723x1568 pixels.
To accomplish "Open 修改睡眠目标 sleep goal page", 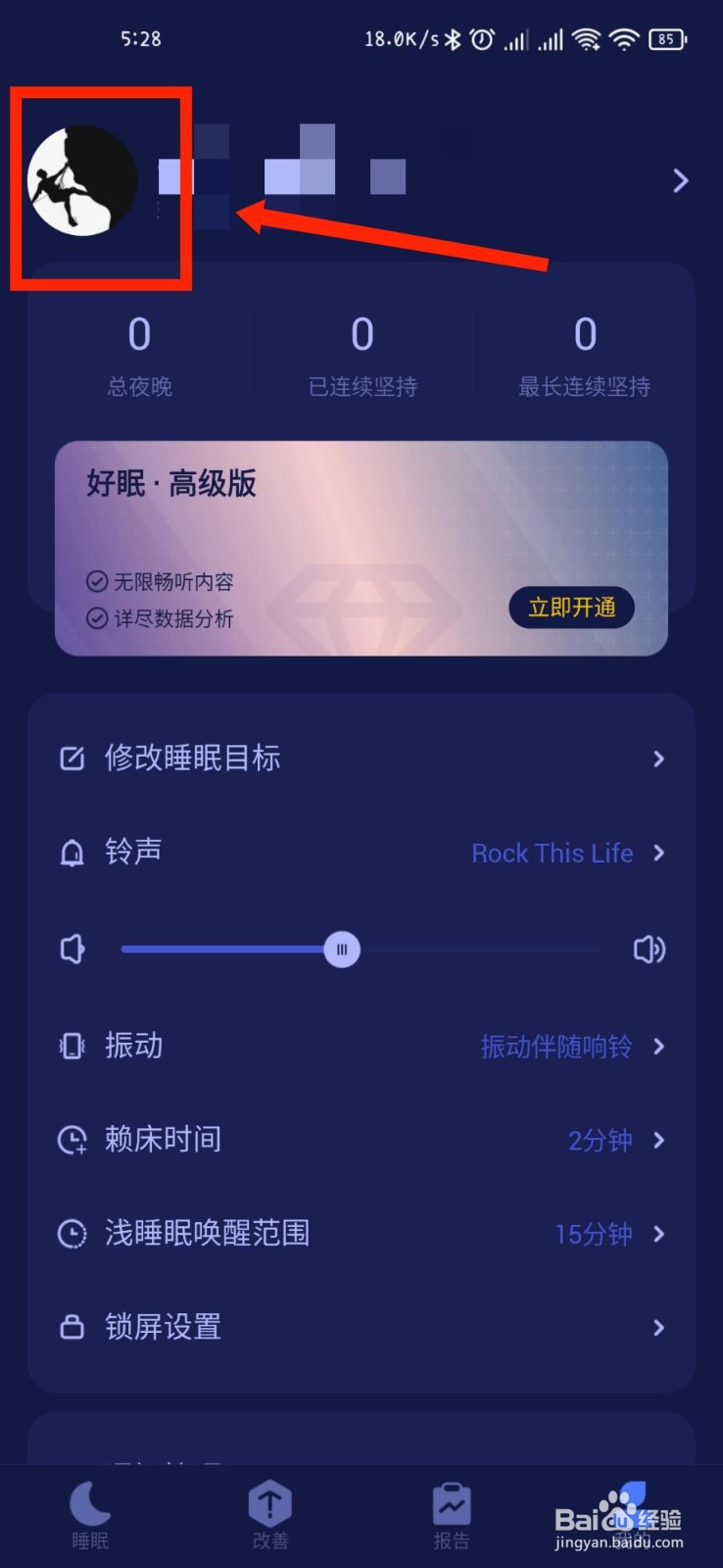I will click(361, 759).
